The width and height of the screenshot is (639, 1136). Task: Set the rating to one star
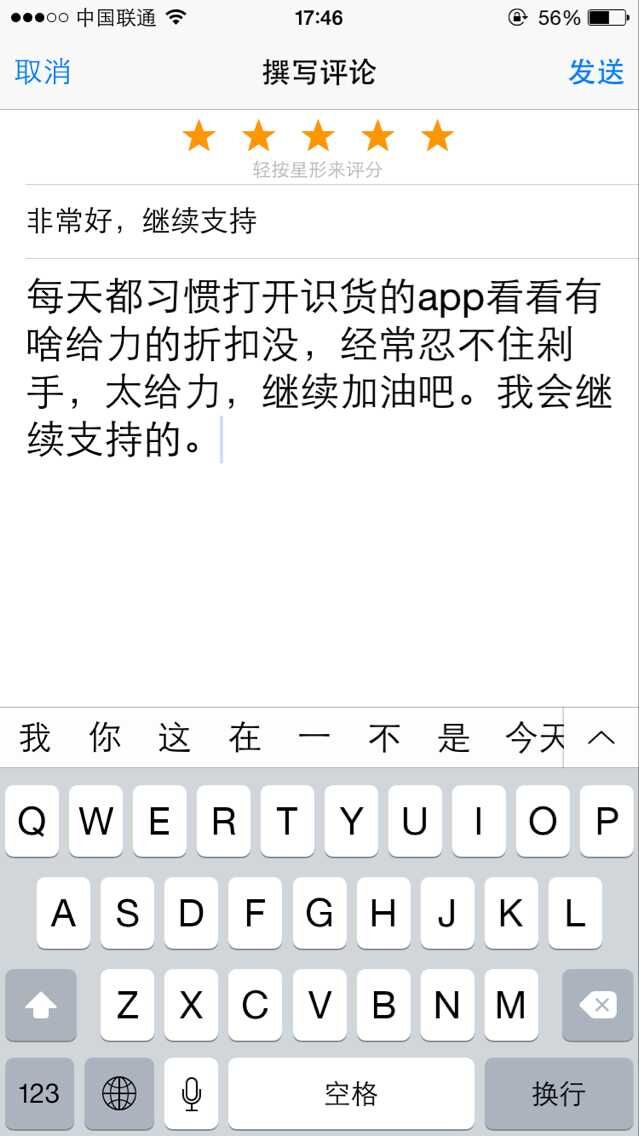199,136
